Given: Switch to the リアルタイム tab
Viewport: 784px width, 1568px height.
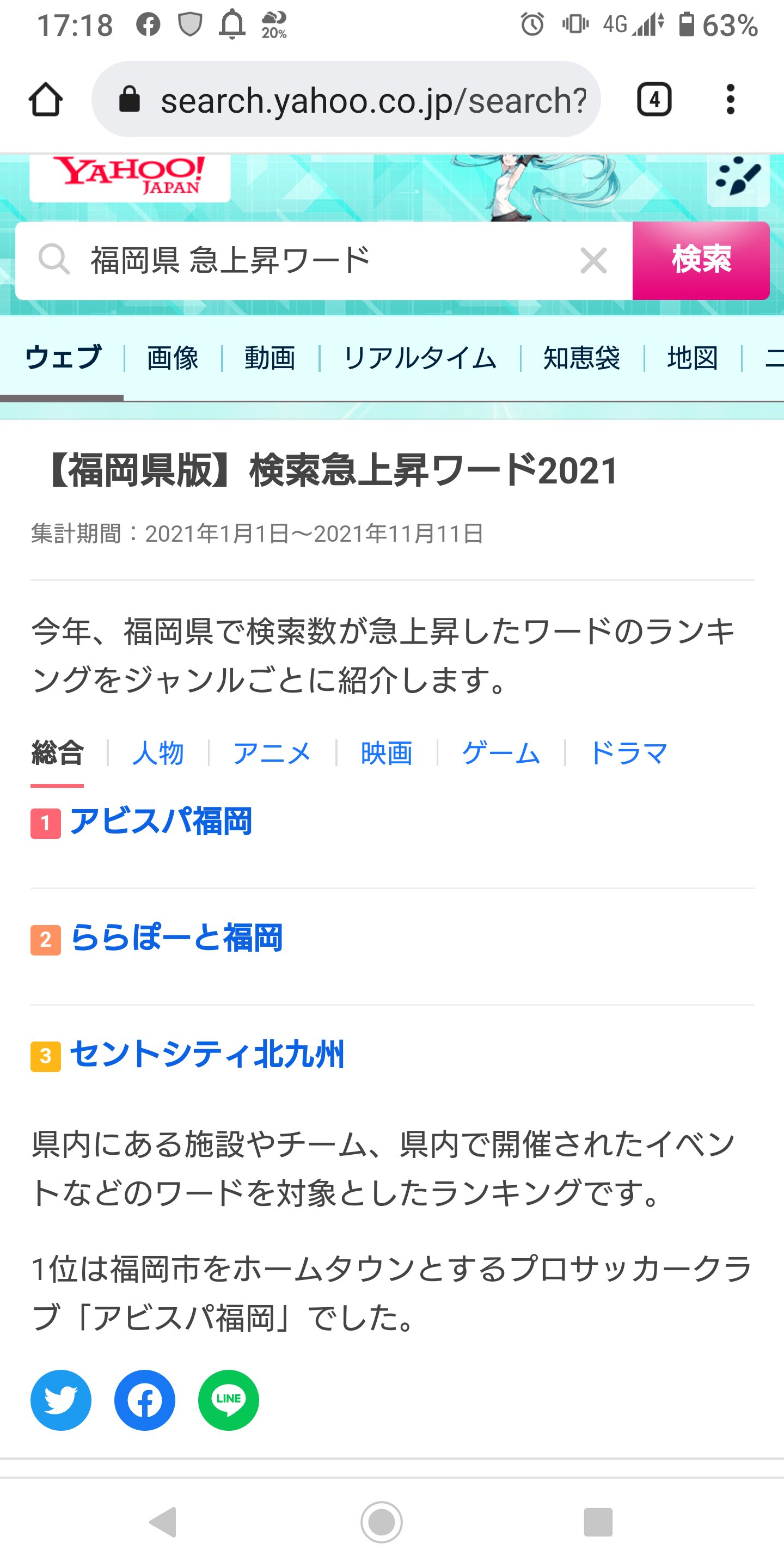Looking at the screenshot, I should pyautogui.click(x=420, y=358).
